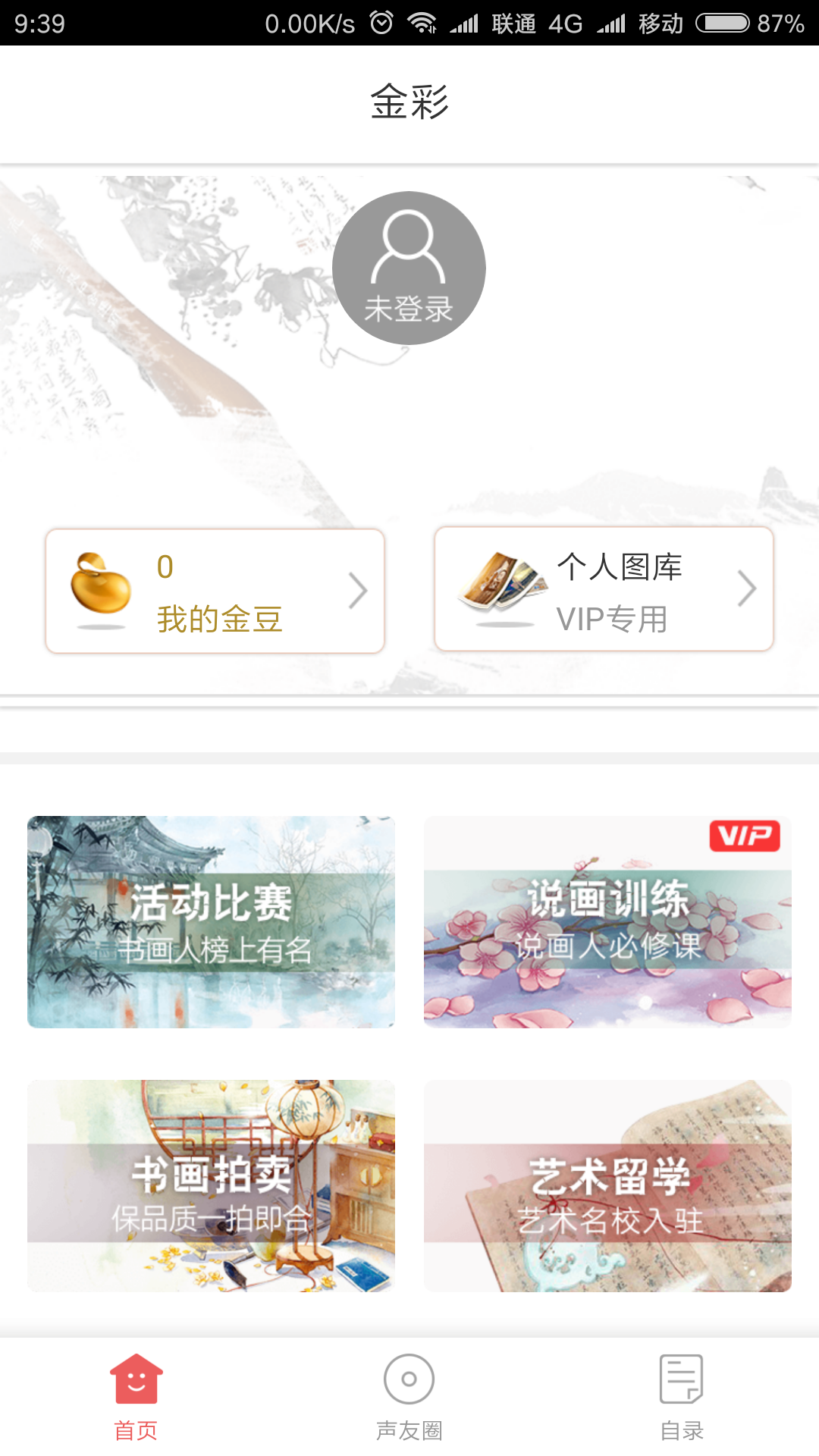Switch to the 声友圈 tab

(409, 1397)
